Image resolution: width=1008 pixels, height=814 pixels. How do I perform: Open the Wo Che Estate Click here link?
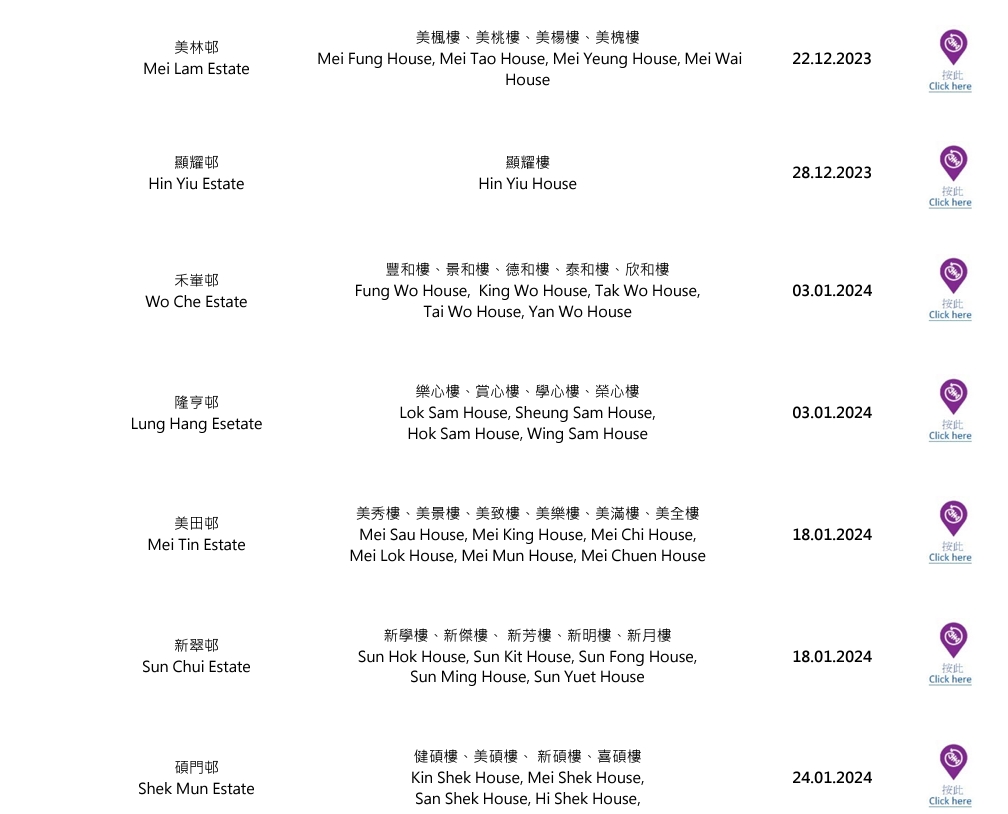pos(950,314)
